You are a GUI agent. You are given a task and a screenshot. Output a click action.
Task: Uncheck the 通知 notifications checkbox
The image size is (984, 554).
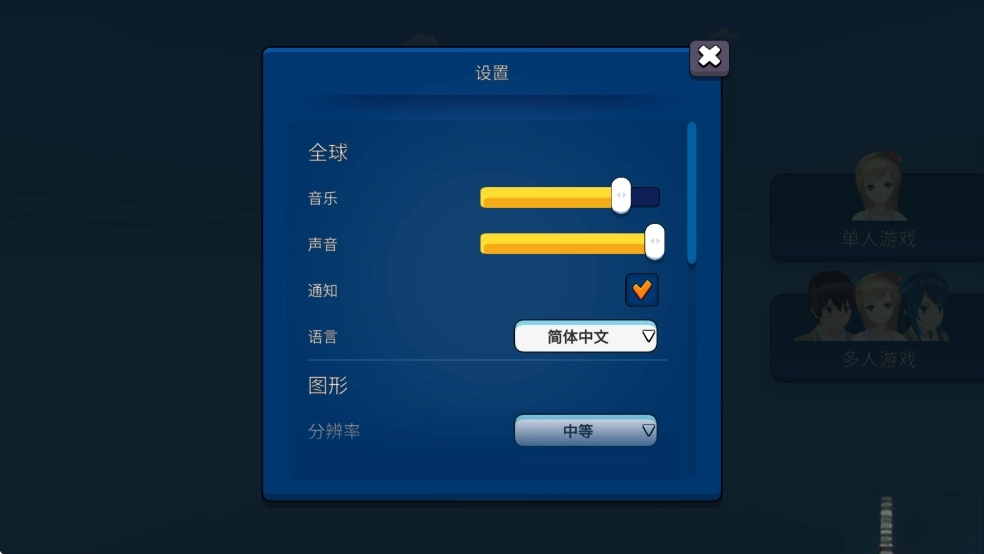click(641, 290)
